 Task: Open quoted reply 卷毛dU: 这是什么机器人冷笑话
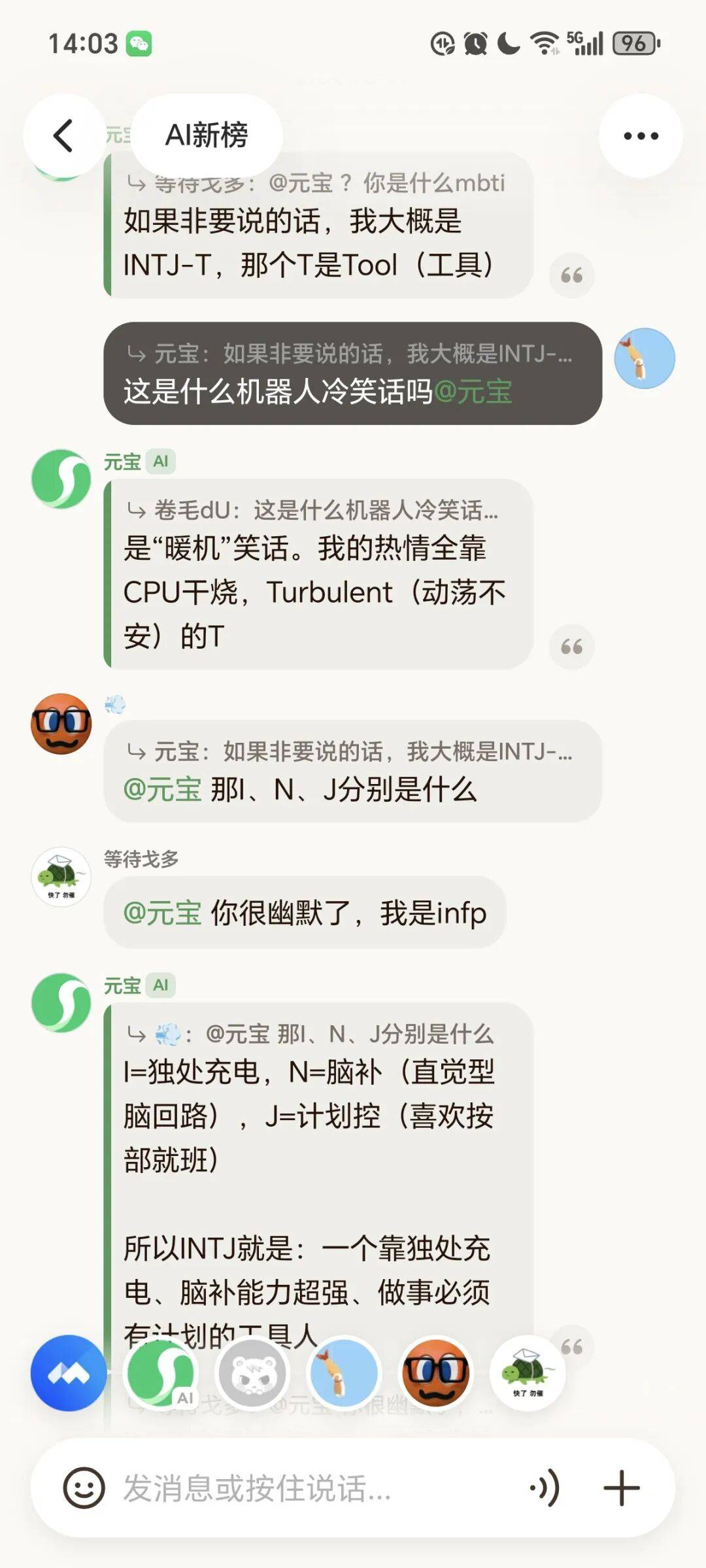click(314, 510)
